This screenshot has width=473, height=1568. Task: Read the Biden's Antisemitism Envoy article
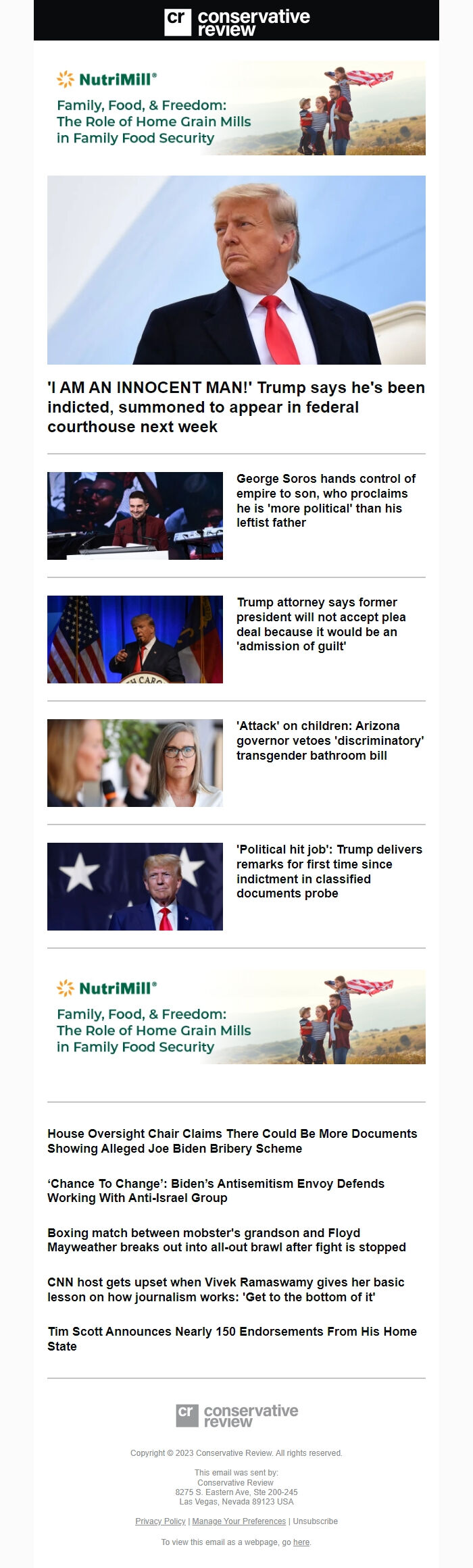(216, 1190)
